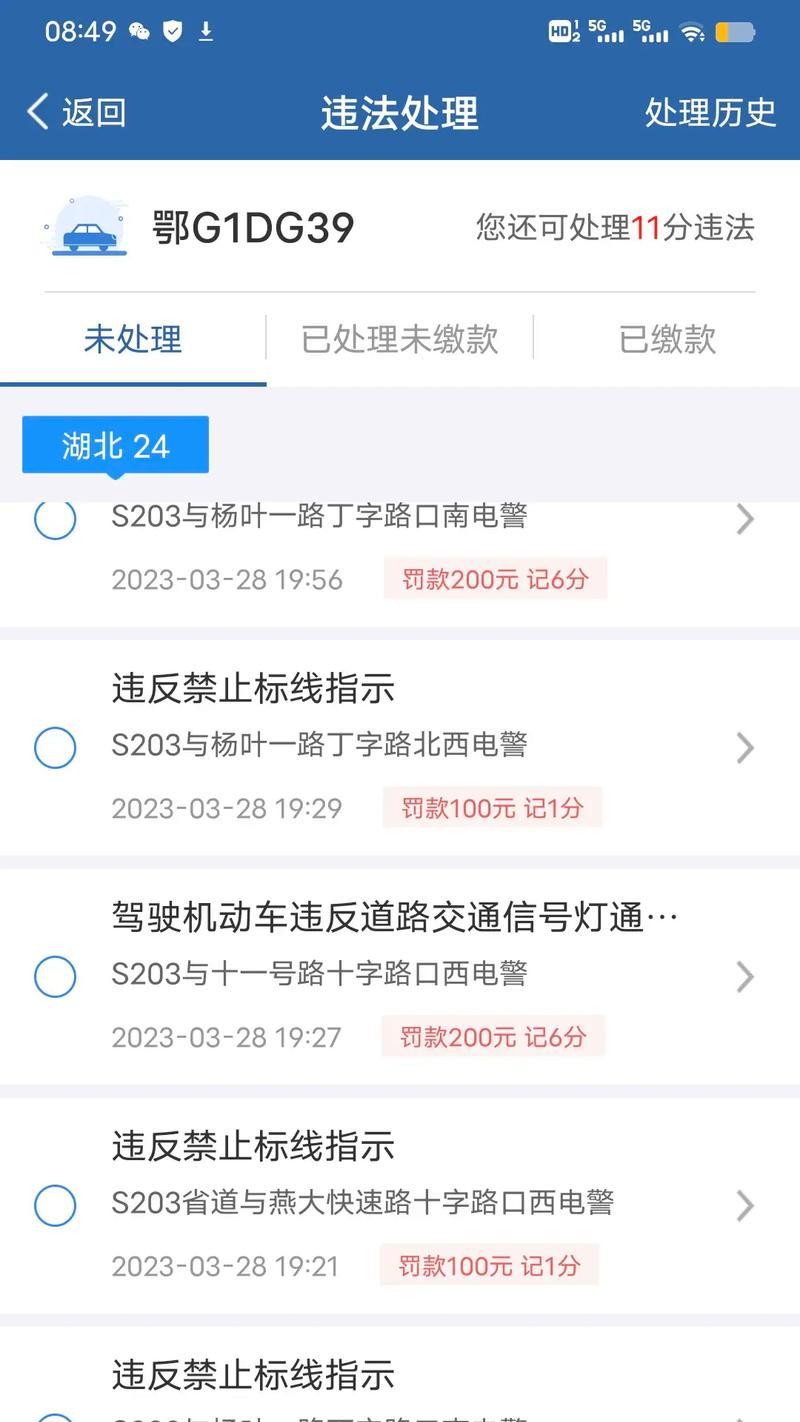Select the violation at 19:29 near 杨叶一路丁字路北西电警

pos(55,748)
